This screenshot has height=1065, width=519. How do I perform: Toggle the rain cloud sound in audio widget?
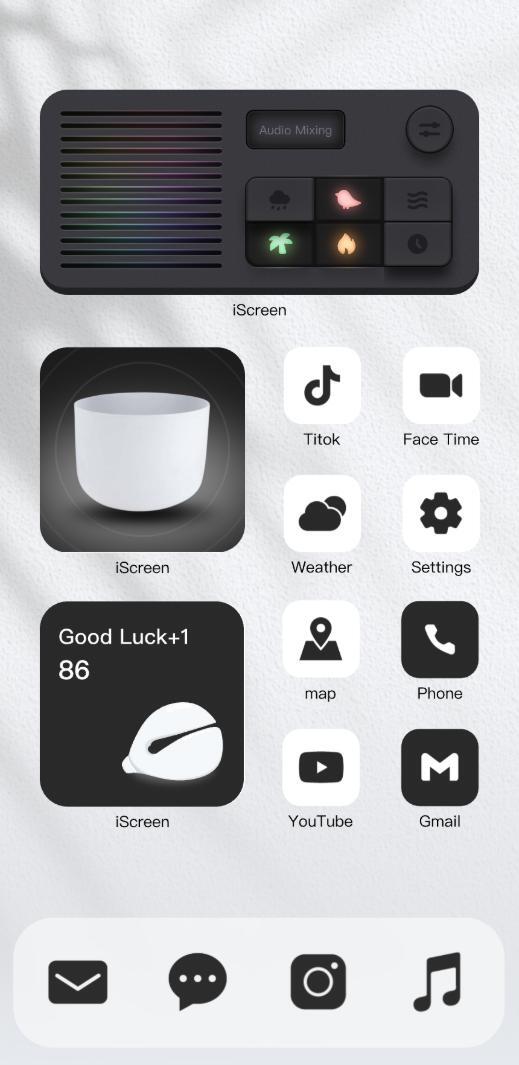click(280, 200)
